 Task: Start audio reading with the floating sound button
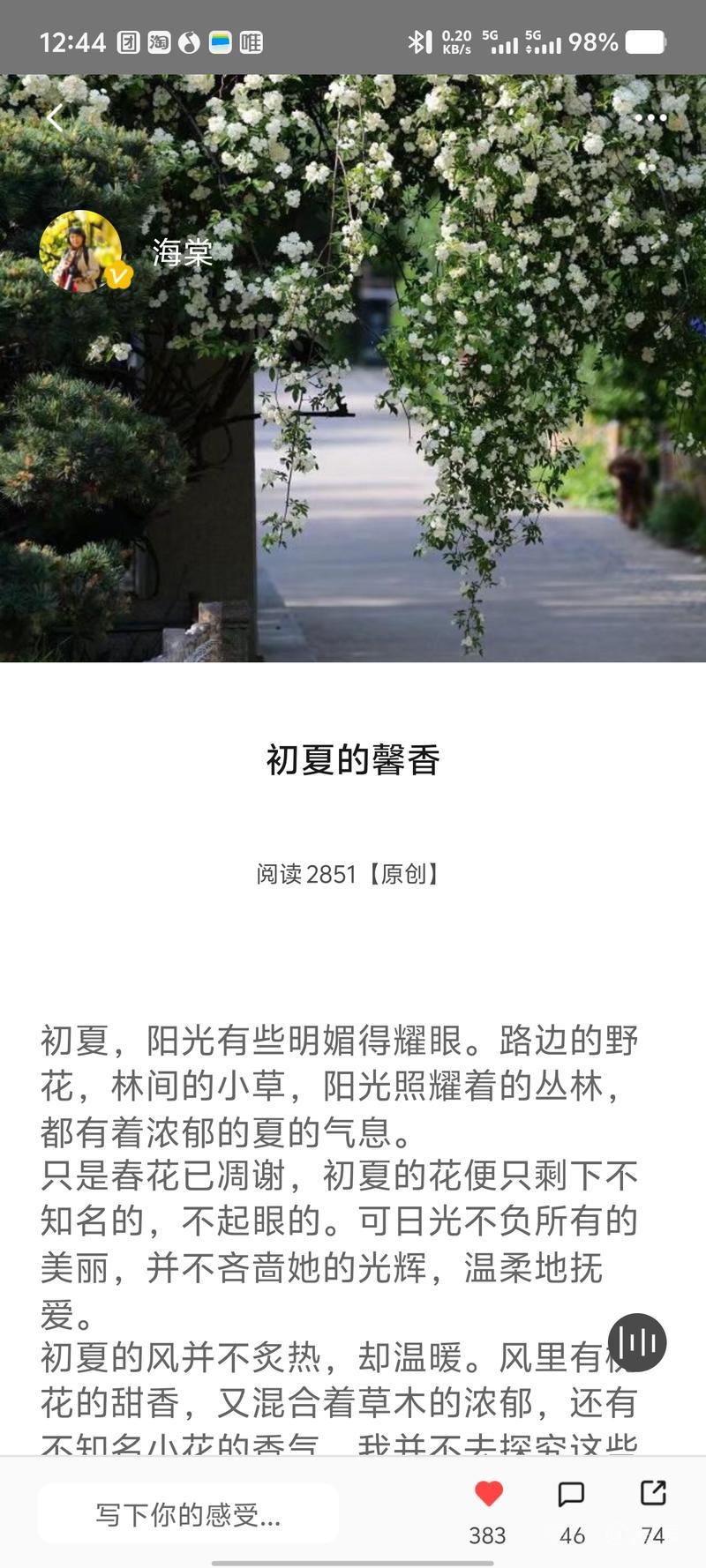point(637,1343)
